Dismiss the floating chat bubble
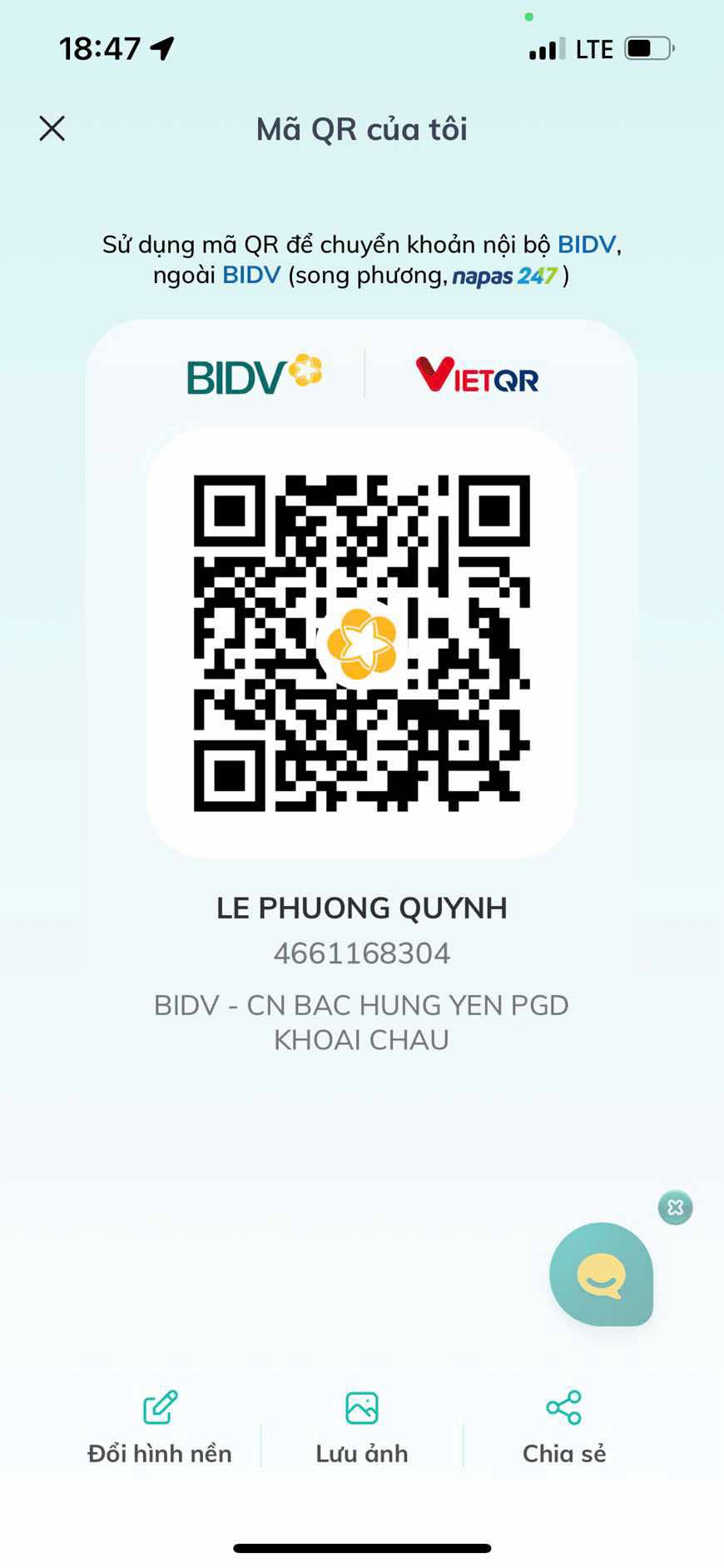 point(675,1207)
